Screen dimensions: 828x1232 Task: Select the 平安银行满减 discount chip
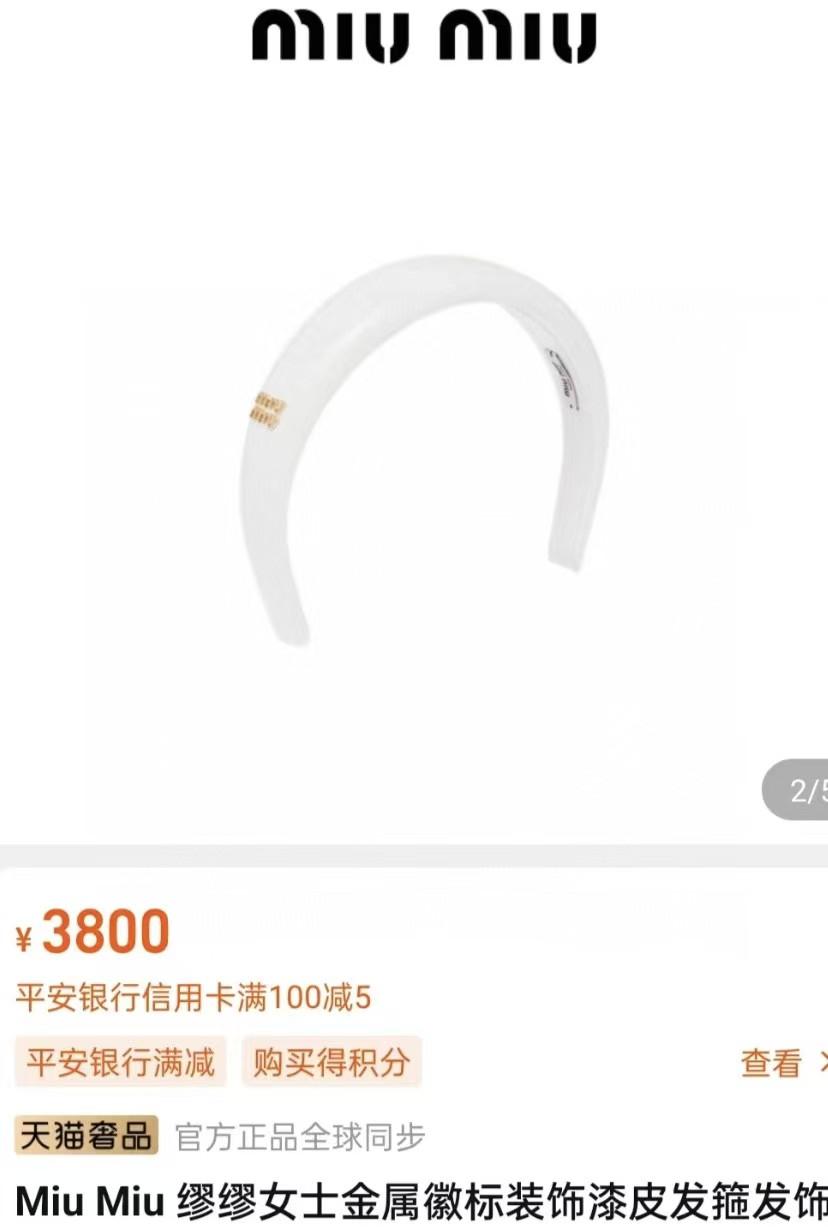click(120, 1062)
